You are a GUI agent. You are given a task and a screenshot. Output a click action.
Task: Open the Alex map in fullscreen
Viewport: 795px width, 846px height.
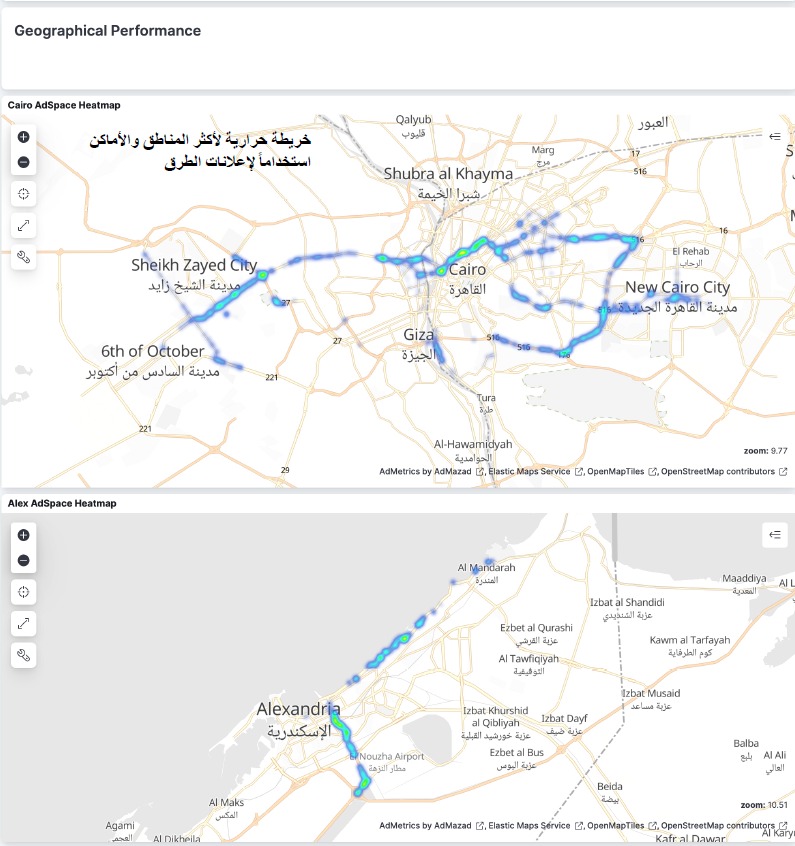(24, 624)
